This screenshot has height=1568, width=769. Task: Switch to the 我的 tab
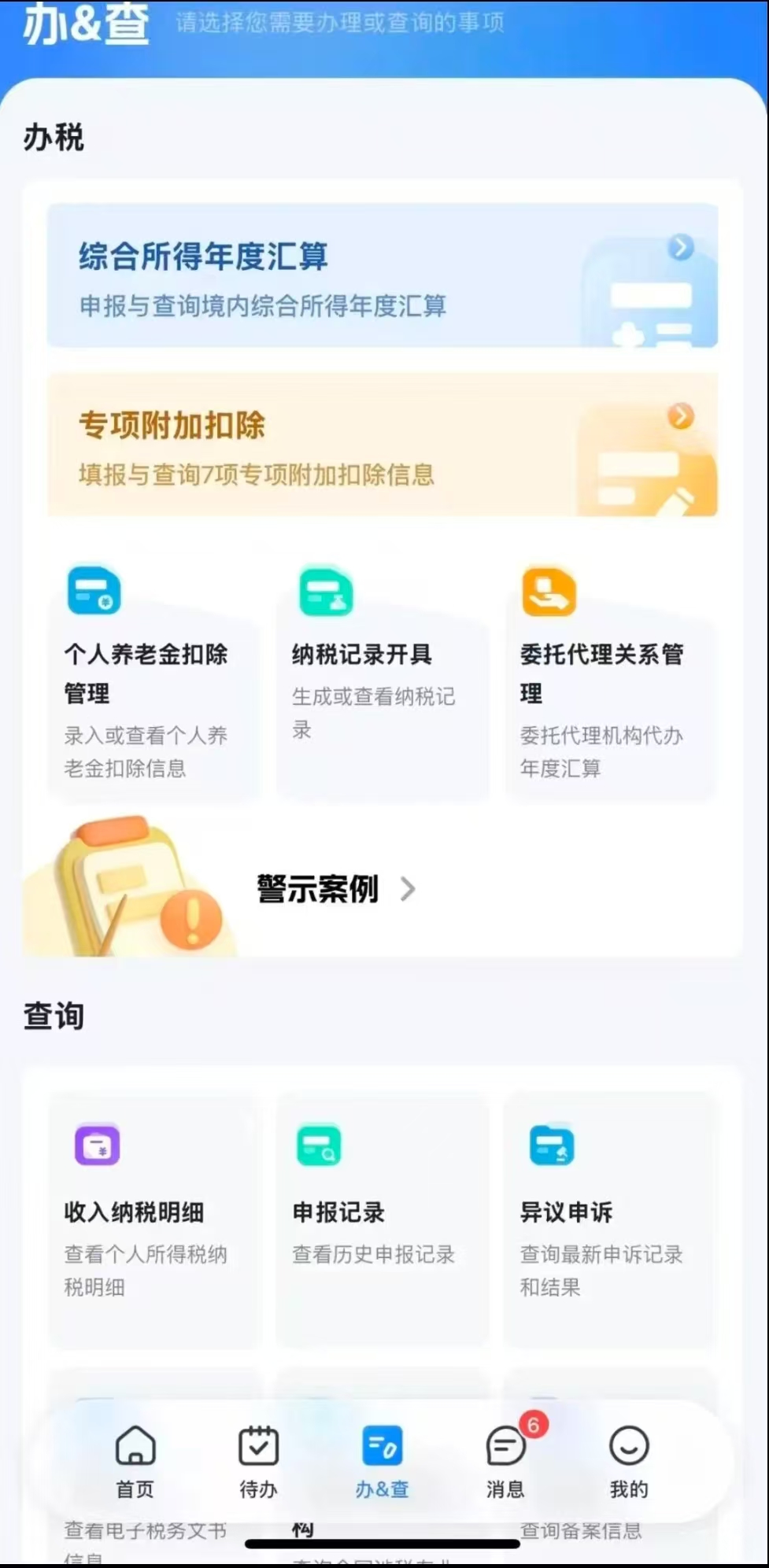click(629, 1460)
